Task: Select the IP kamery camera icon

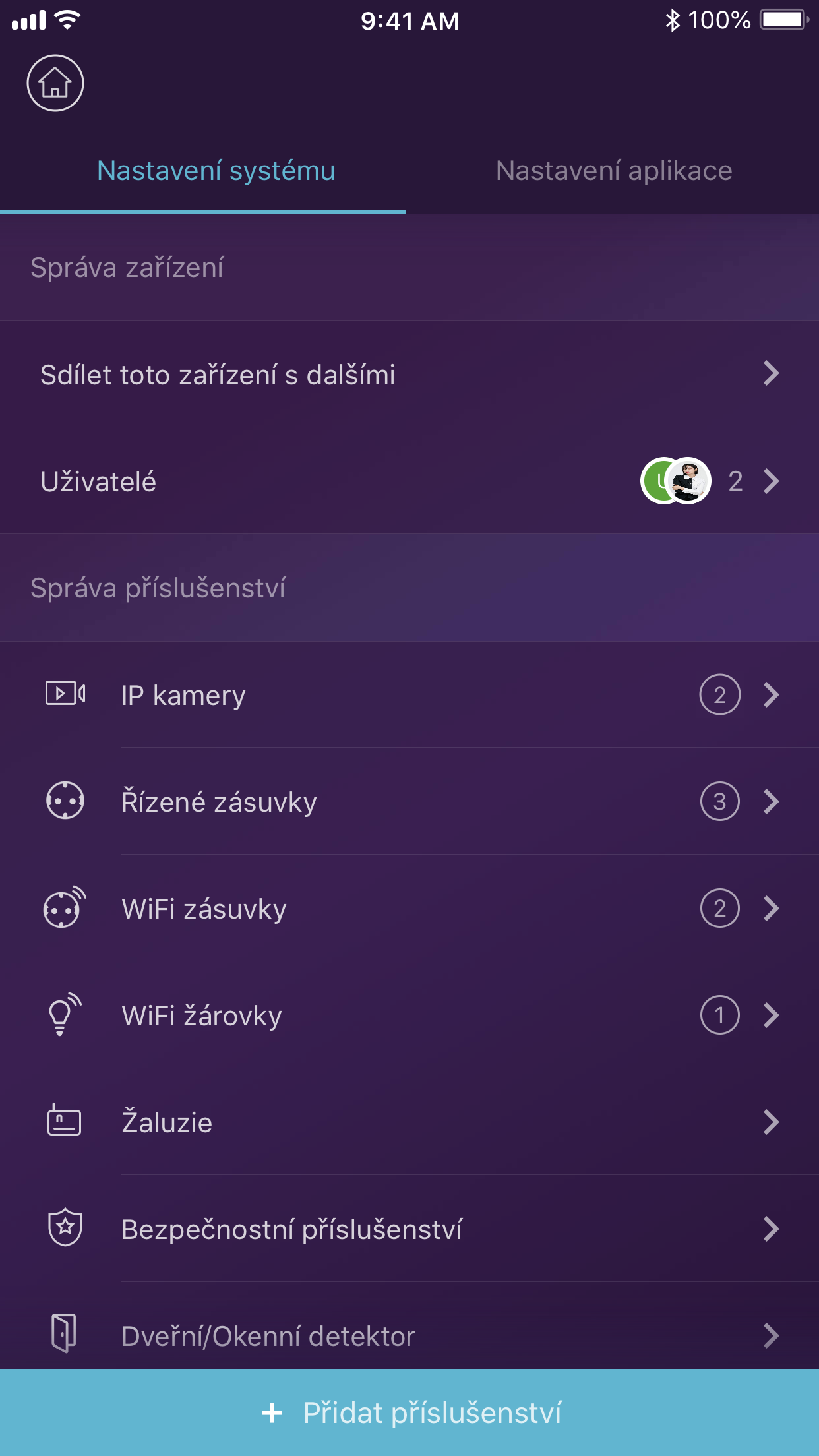Action: tap(64, 694)
